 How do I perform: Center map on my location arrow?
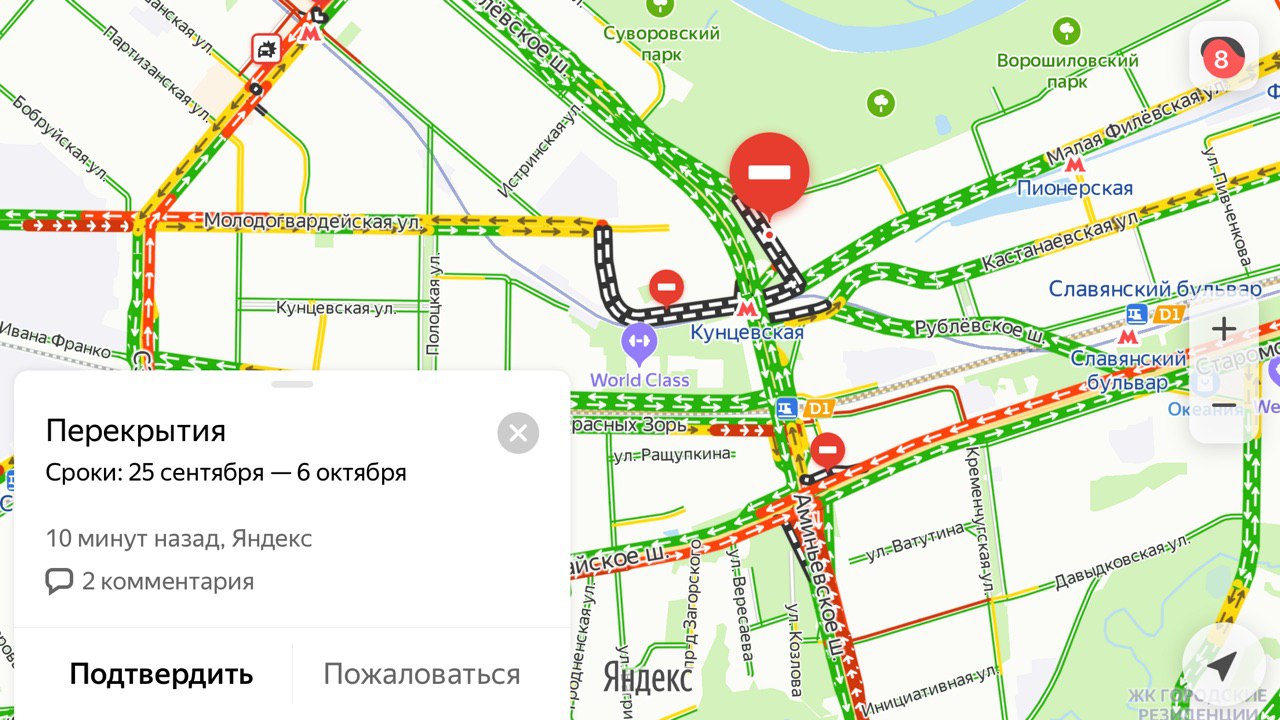(1221, 665)
